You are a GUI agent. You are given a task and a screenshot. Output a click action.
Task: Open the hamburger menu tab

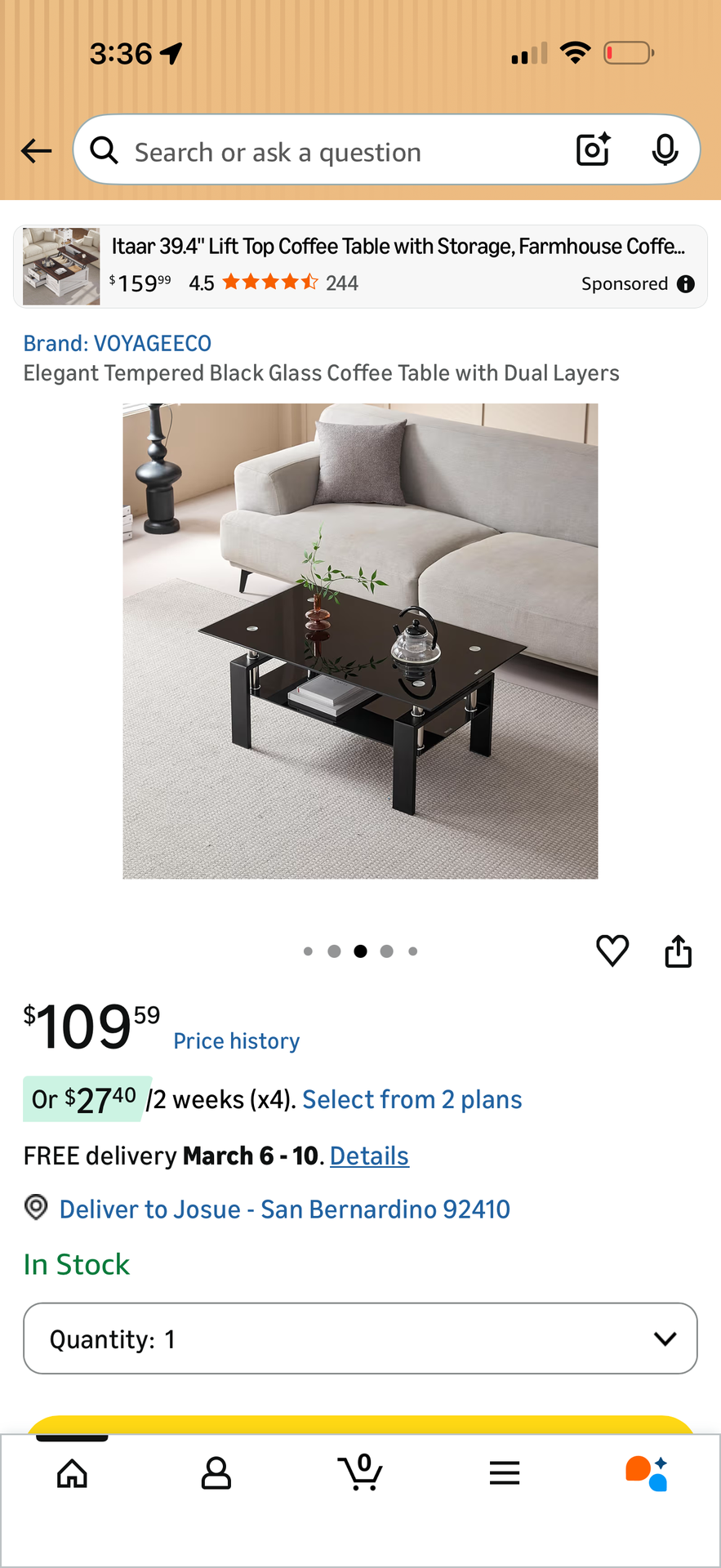pyautogui.click(x=505, y=1473)
